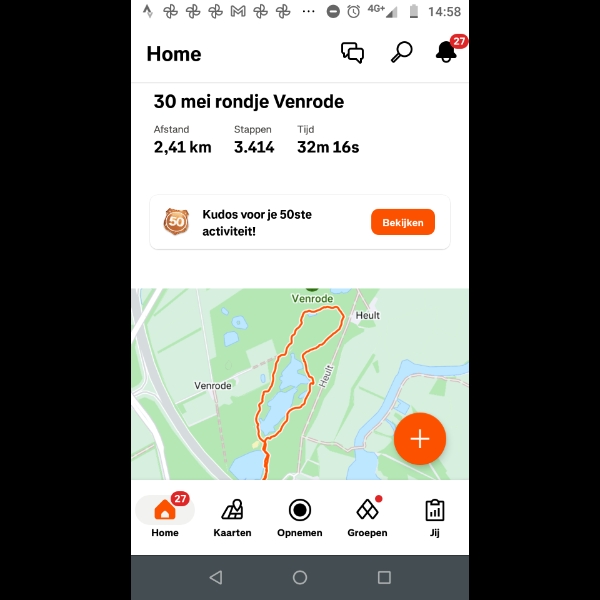This screenshot has height=600, width=600.
Task: Open recent apps from the navigation bar
Action: click(384, 577)
